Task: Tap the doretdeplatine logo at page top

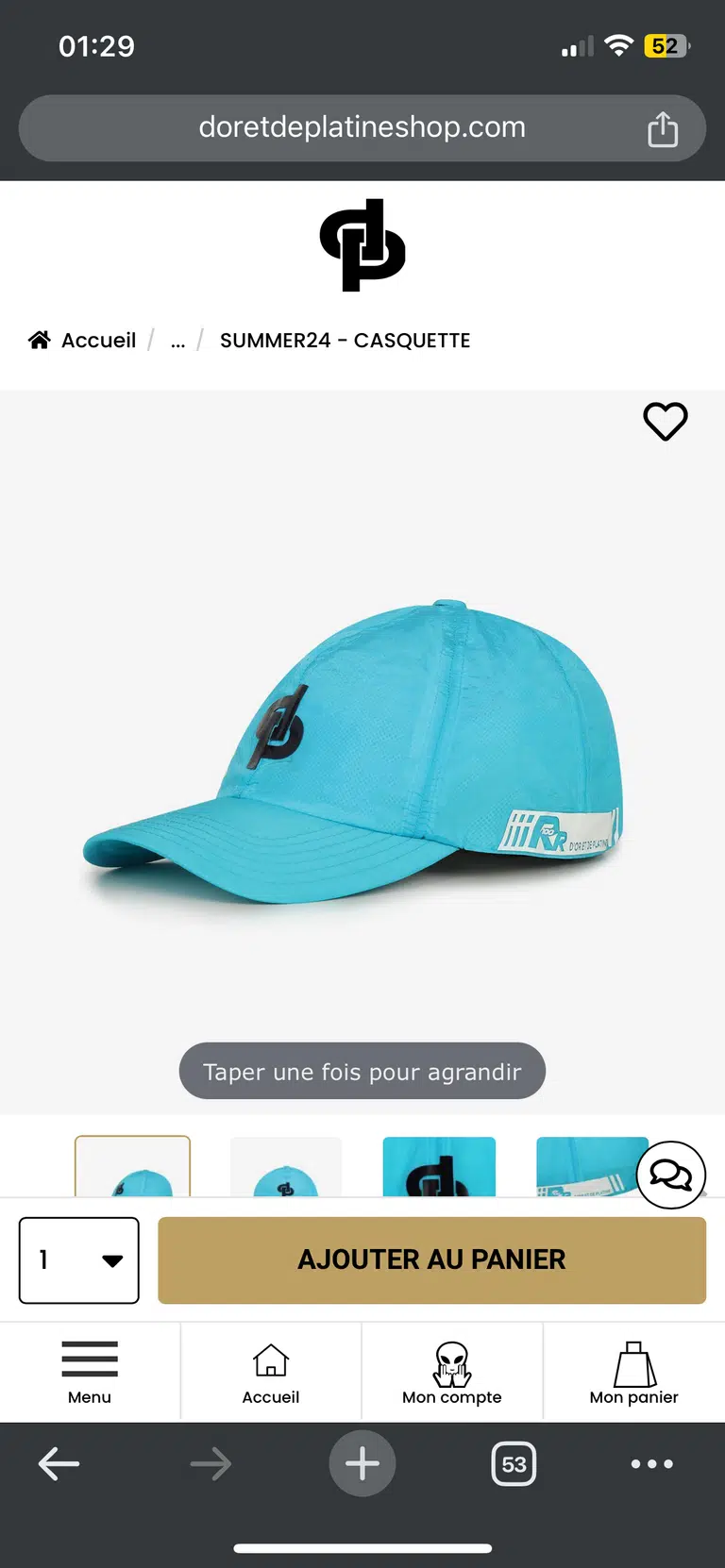Action: click(362, 245)
